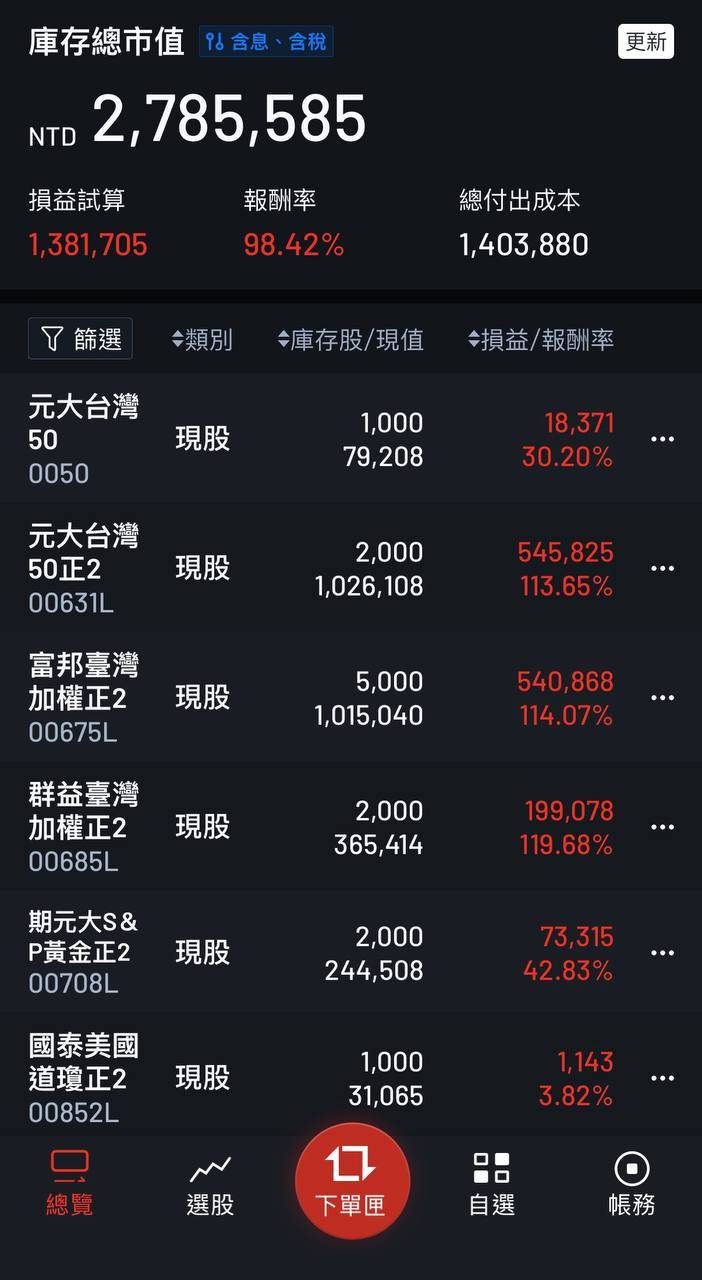Tap the 更新 refresh button

click(x=645, y=42)
